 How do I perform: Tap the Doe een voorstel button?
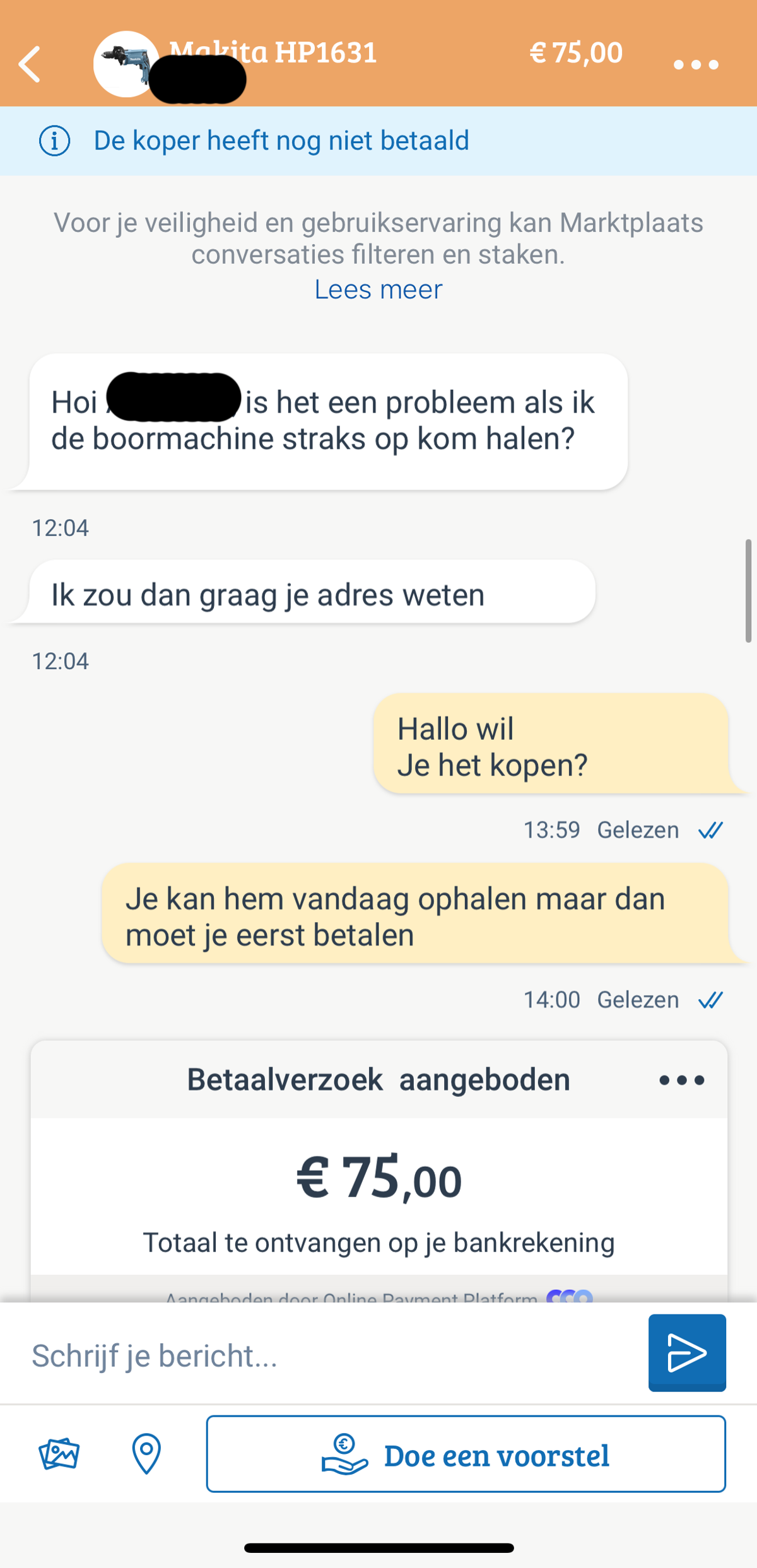(x=466, y=1454)
